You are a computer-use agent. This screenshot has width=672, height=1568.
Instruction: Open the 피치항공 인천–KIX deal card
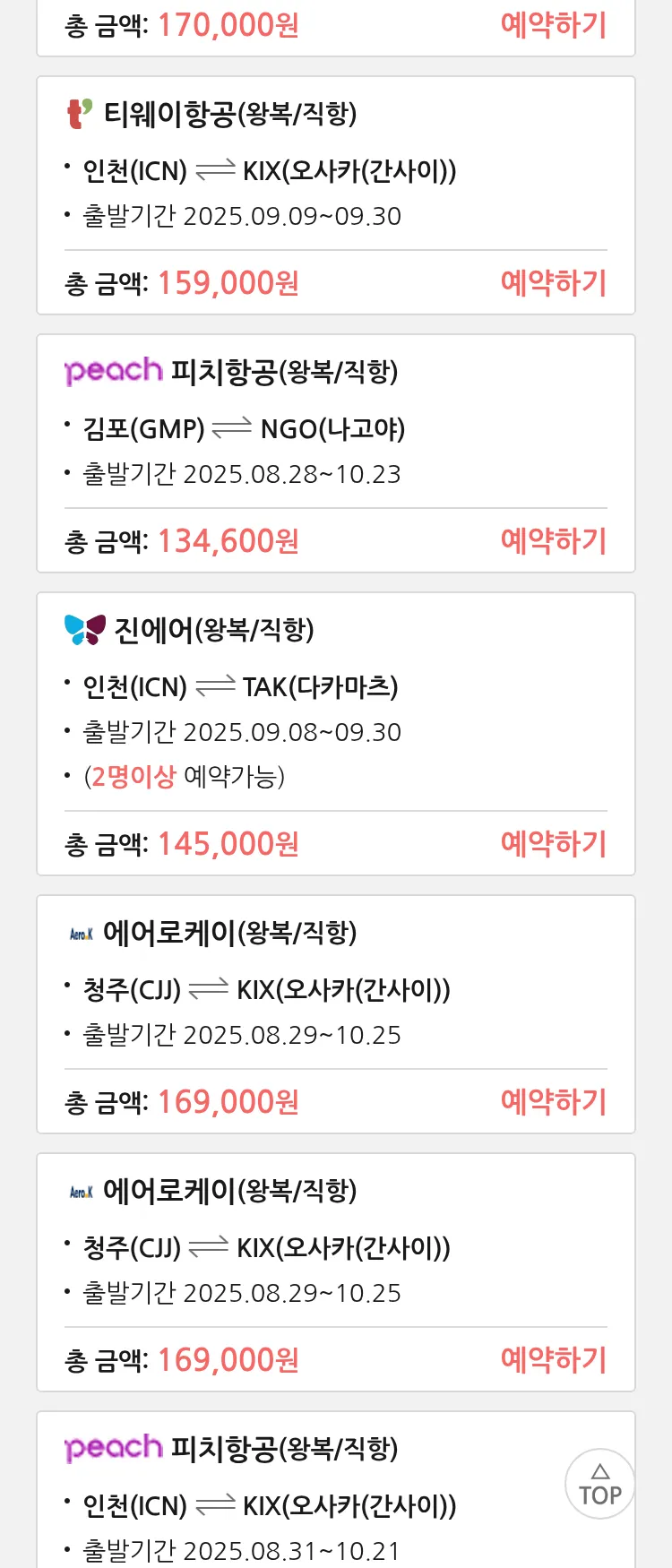click(x=269, y=1505)
